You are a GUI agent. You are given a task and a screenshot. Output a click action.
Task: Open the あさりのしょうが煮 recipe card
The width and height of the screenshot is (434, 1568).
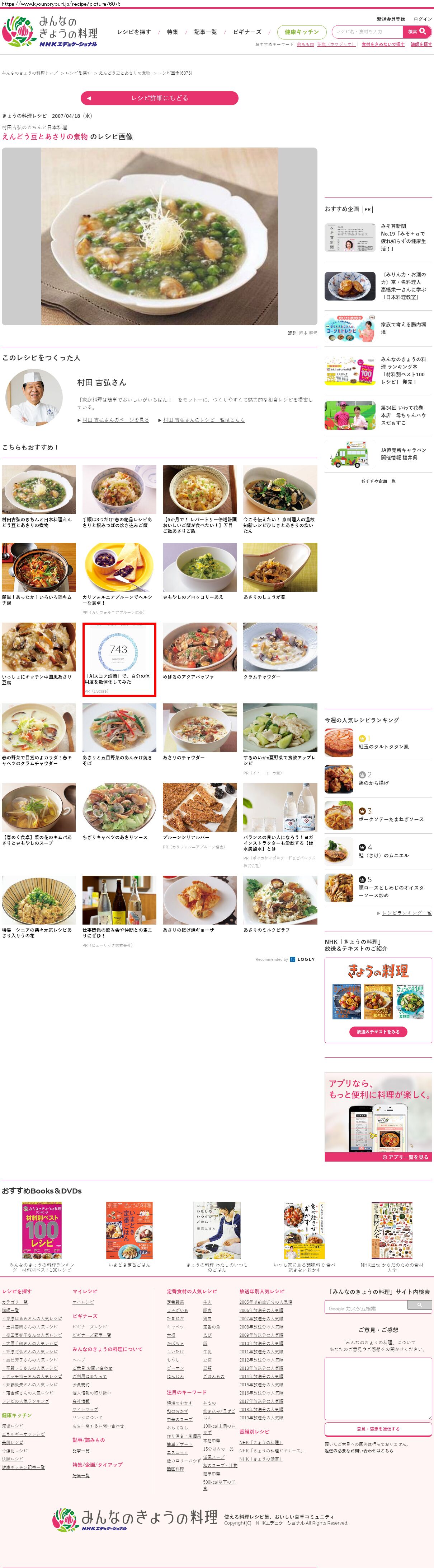click(x=280, y=572)
